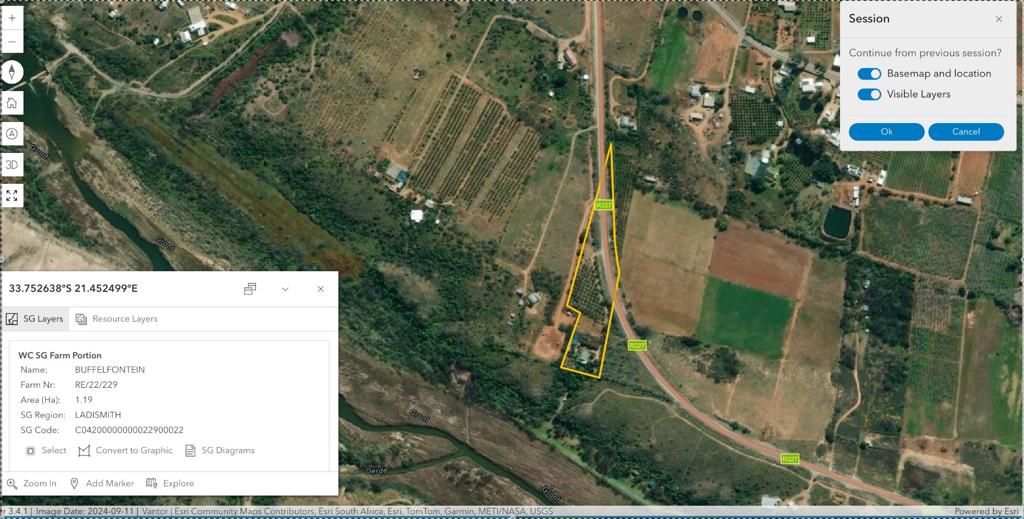Switch the map to 3D view

(x=12, y=165)
